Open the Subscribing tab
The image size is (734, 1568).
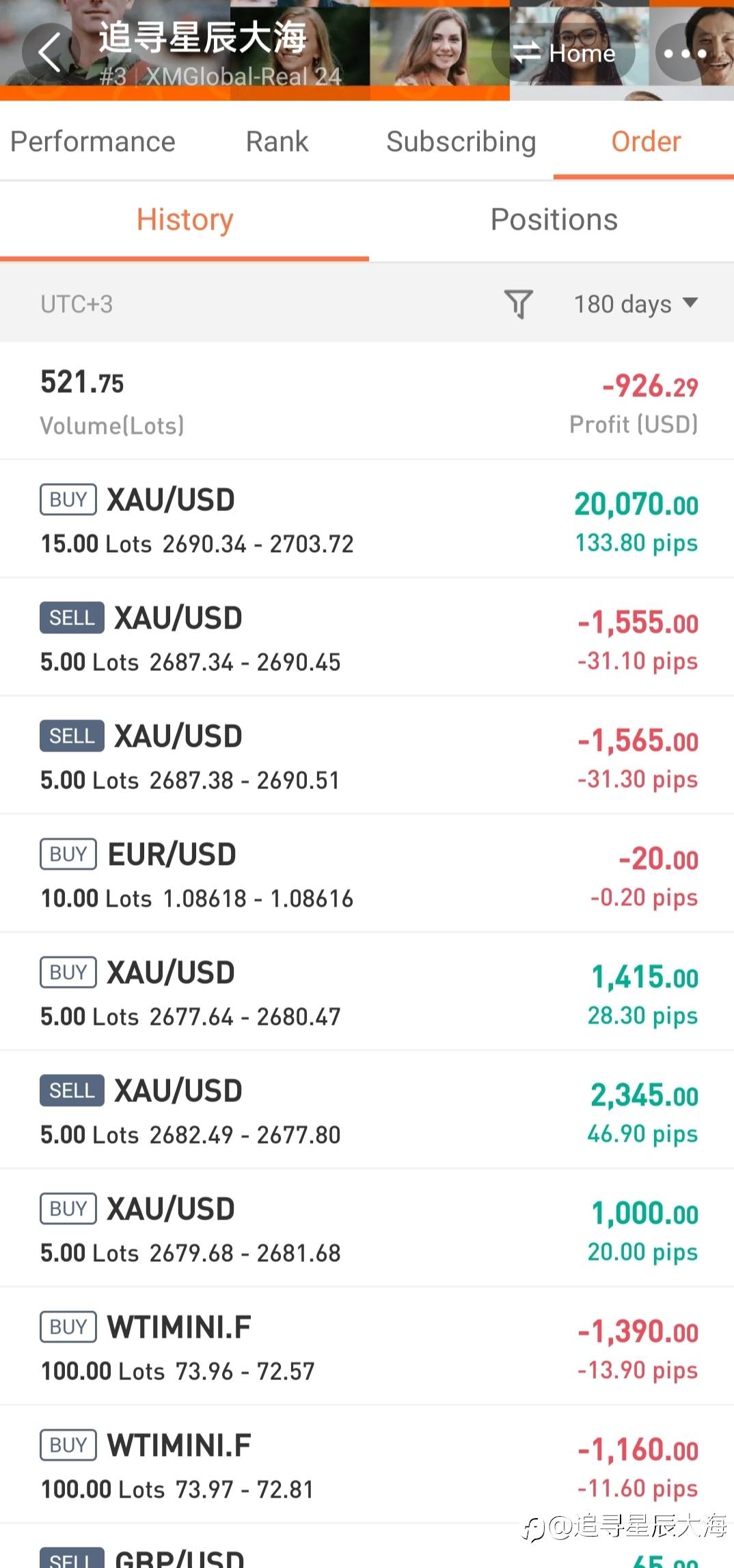click(461, 141)
